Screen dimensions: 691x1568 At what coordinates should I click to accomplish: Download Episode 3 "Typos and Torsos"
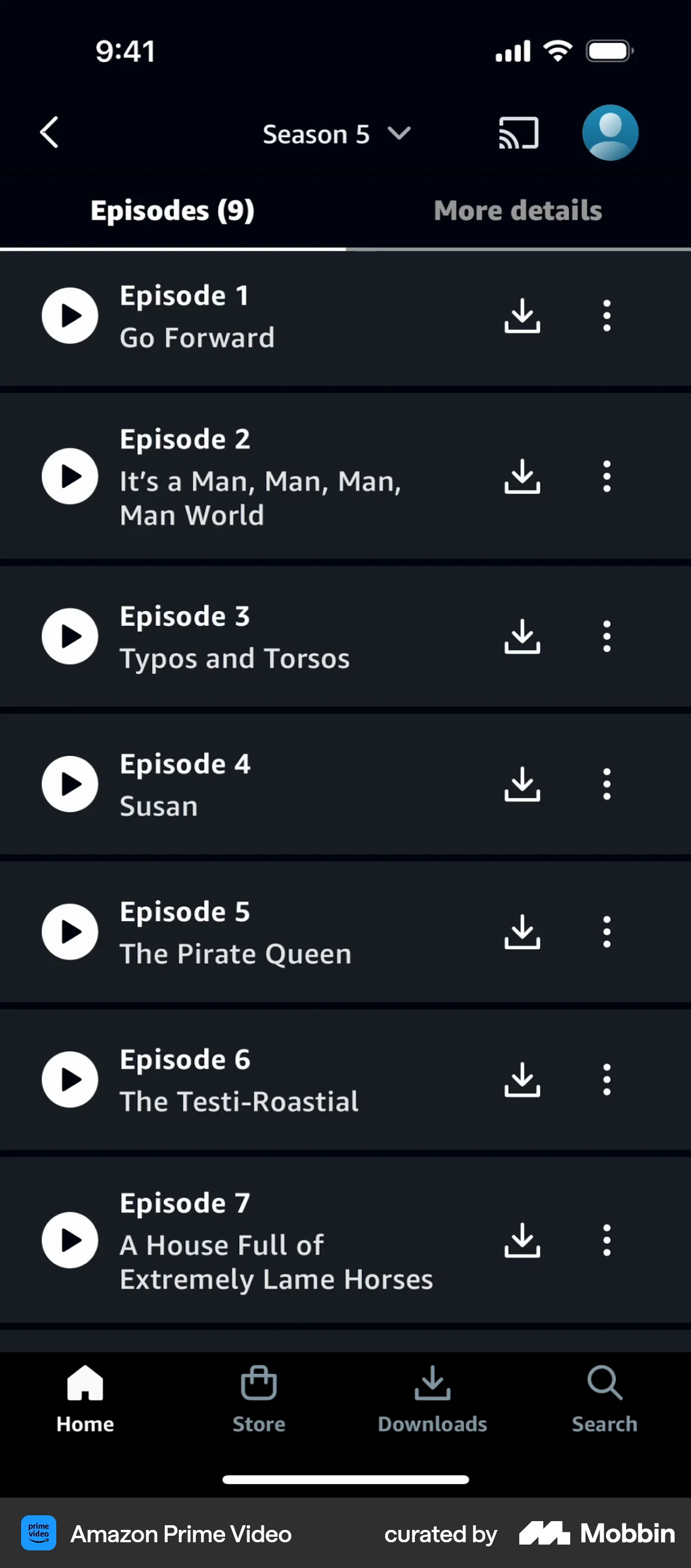point(522,637)
